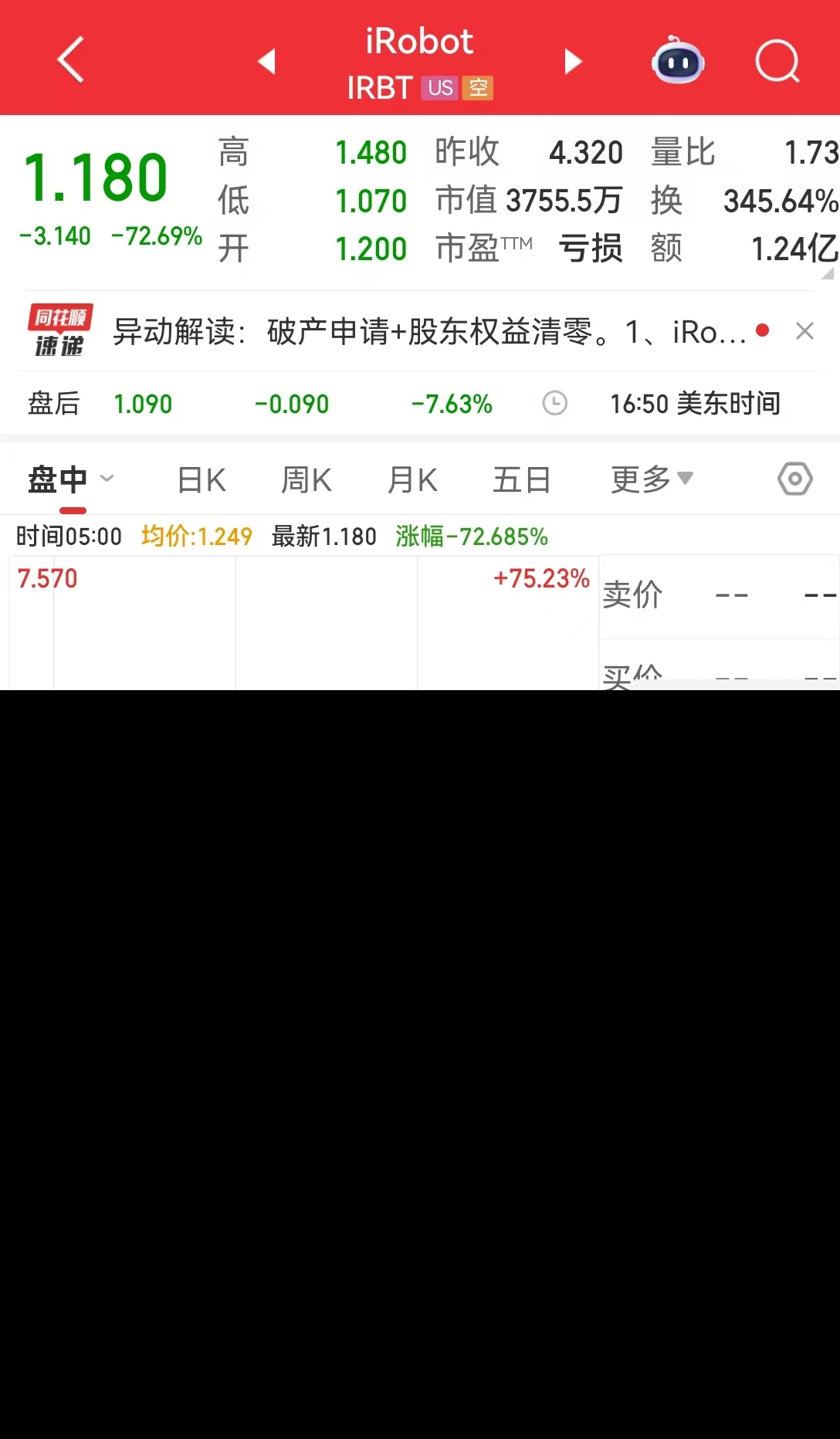Open the AI robot assistant

[x=678, y=61]
